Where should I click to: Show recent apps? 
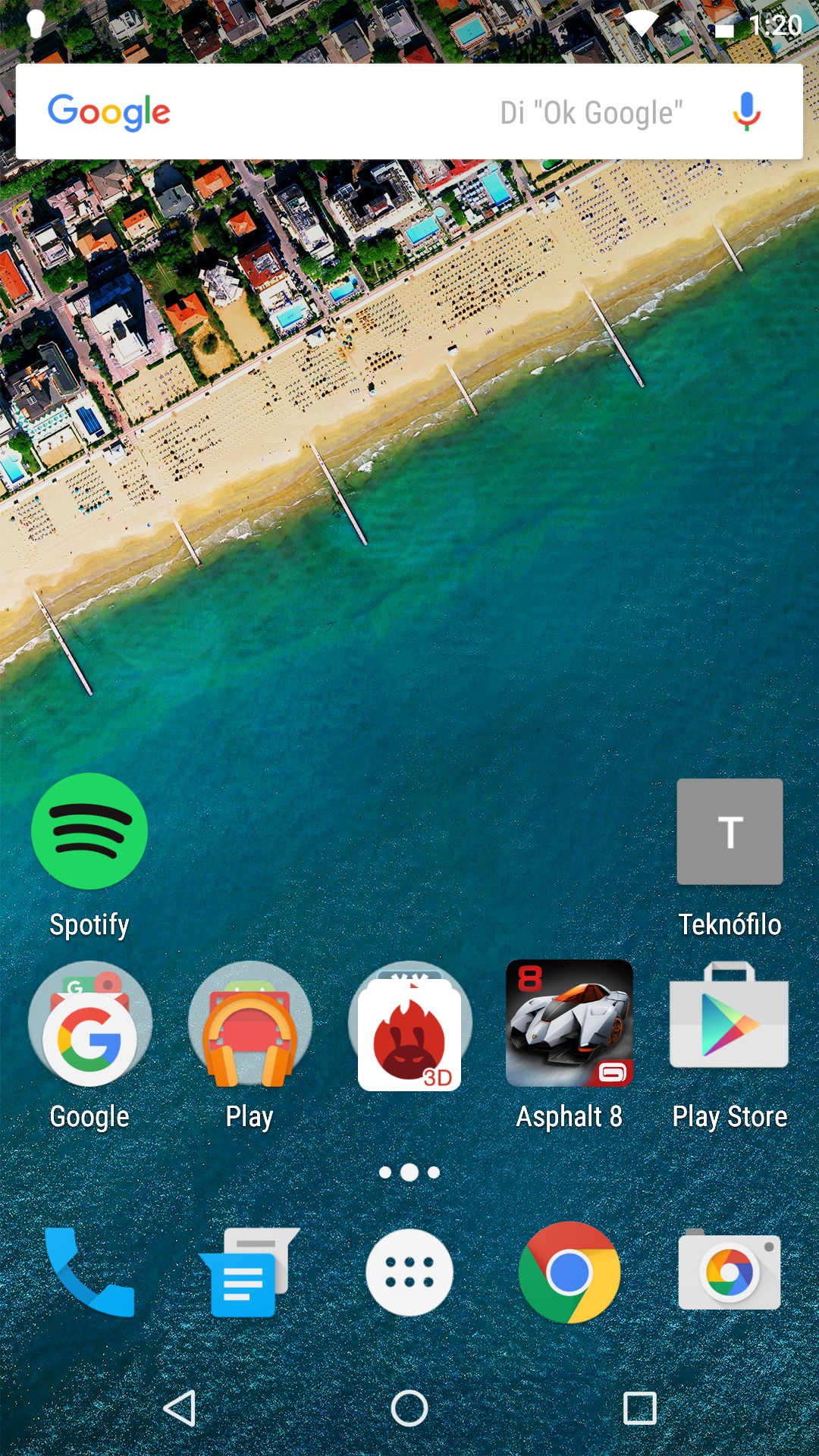tap(639, 1408)
